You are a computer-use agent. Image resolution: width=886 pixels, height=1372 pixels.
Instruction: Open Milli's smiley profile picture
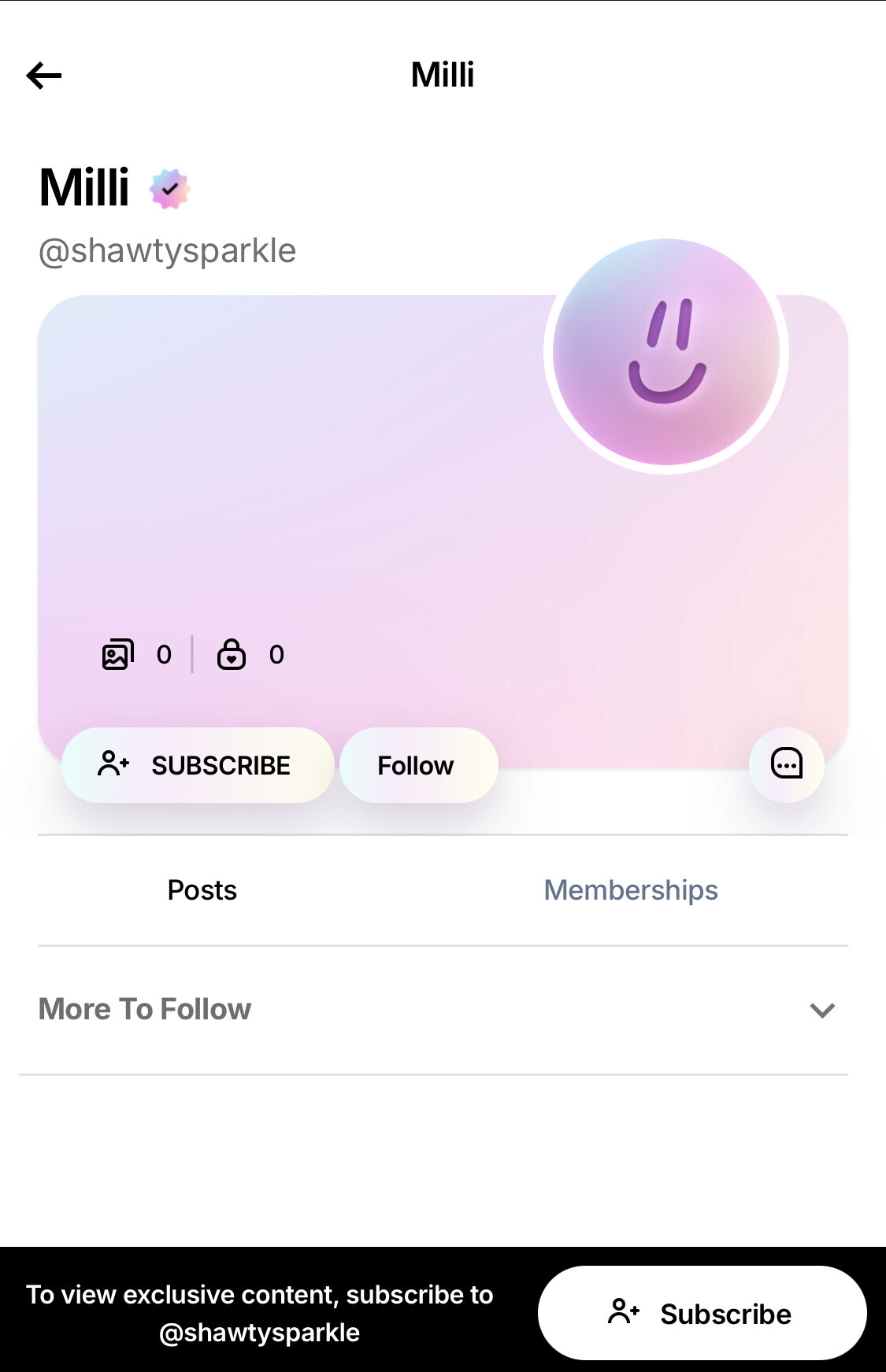pyautogui.click(x=666, y=352)
